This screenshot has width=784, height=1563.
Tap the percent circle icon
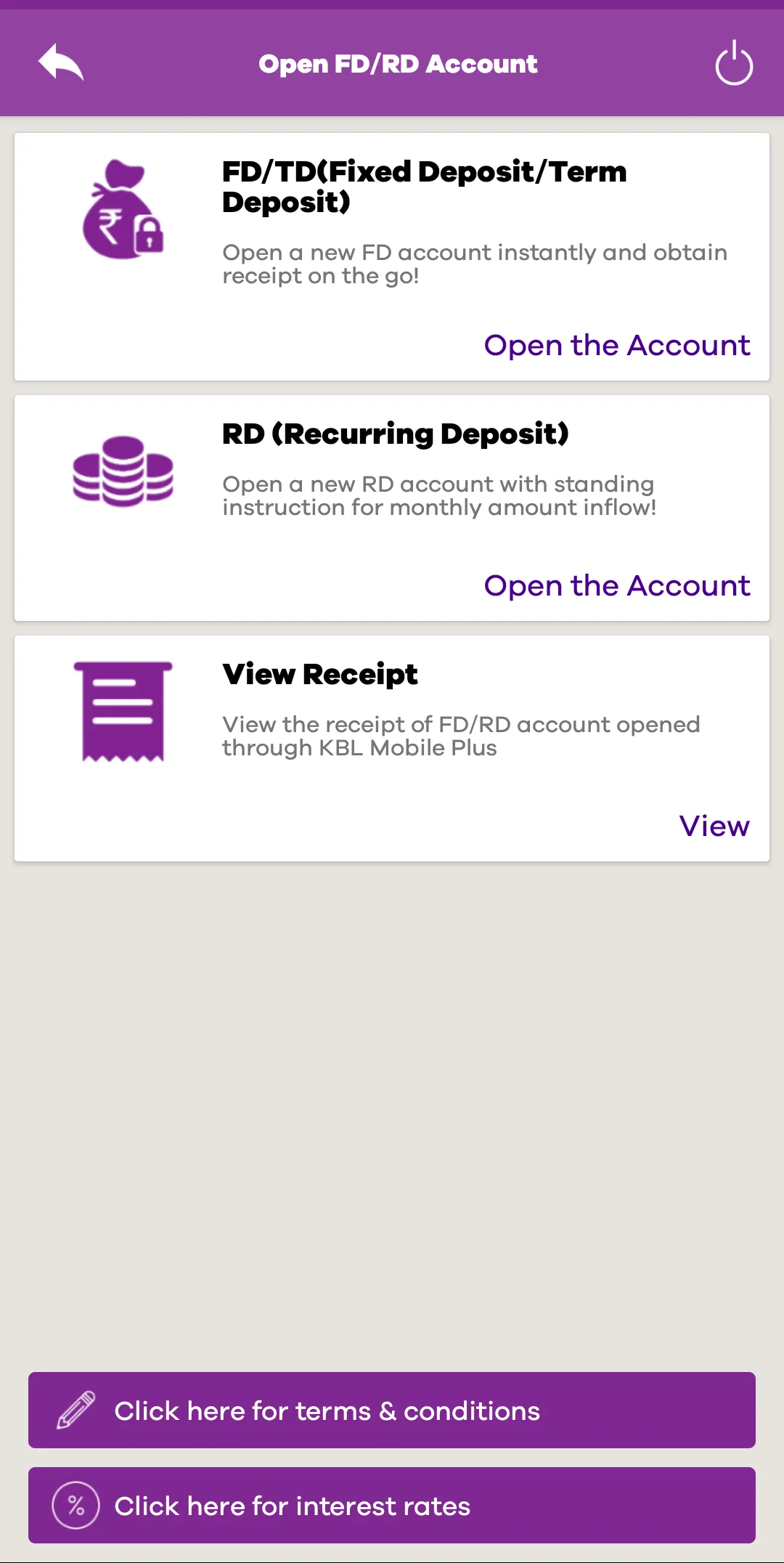(76, 1506)
